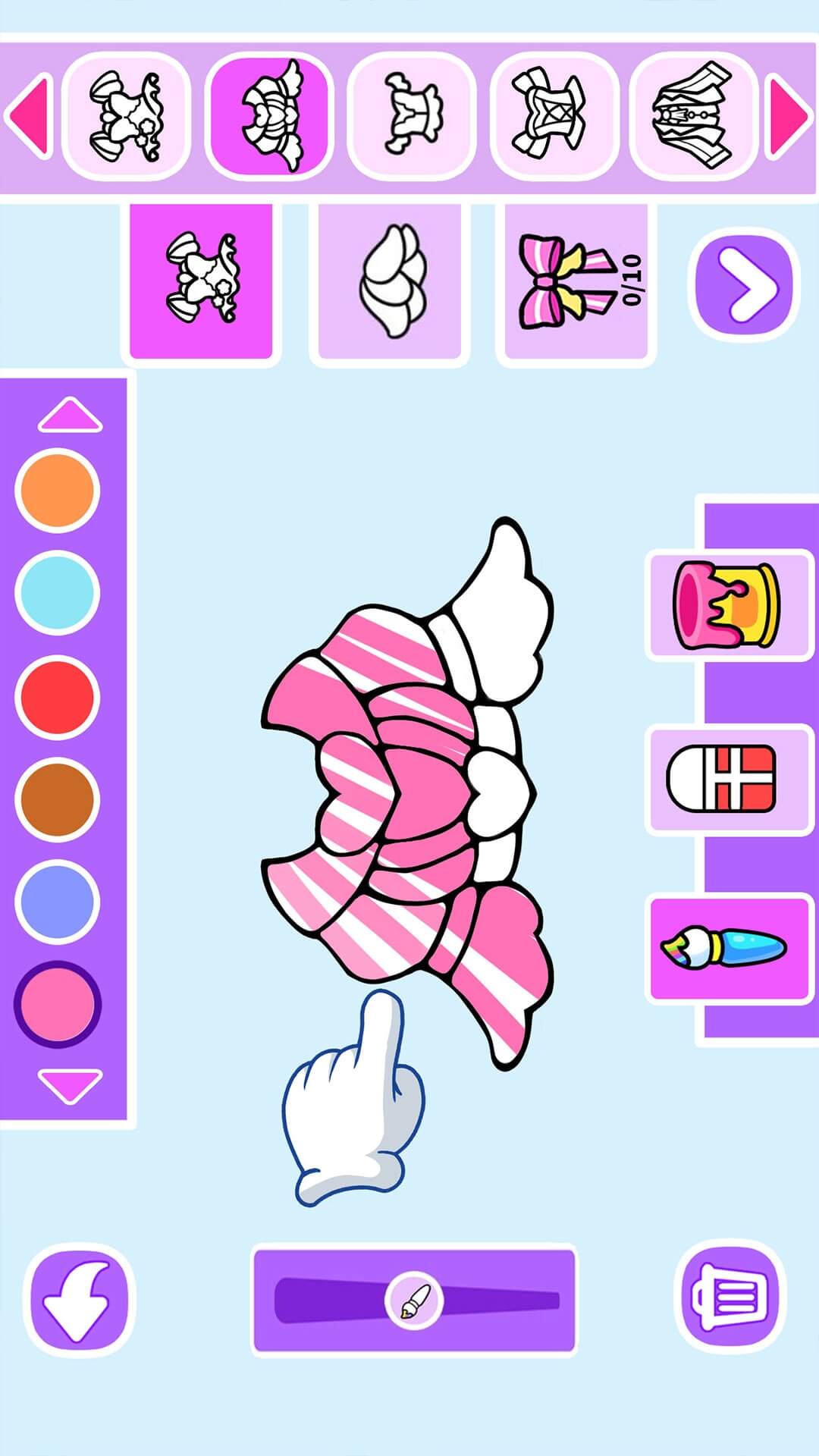Pick the periwinkle blue color swatch
Viewport: 819px width, 1456px height.
pos(58,902)
